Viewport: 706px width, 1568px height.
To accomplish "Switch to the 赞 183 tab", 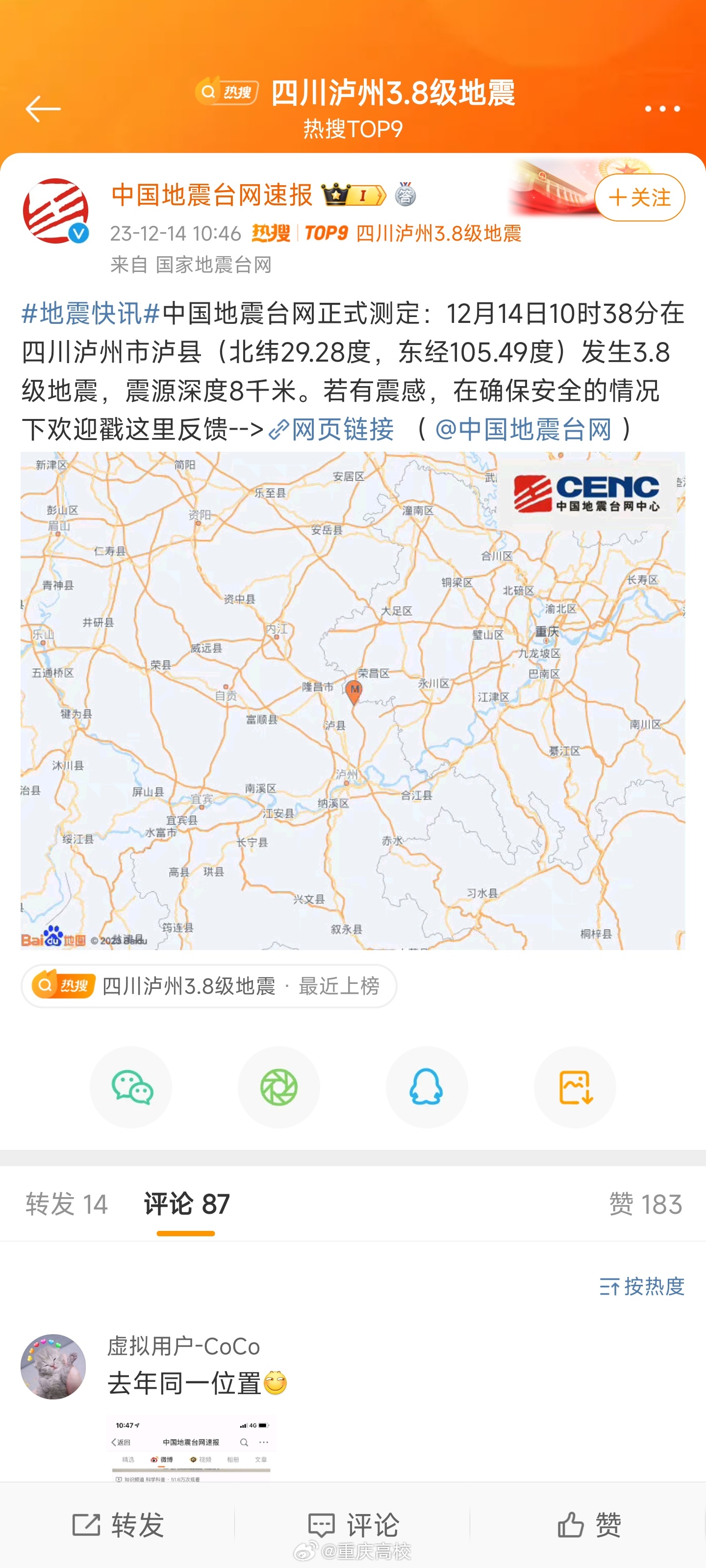I will [x=646, y=1204].
